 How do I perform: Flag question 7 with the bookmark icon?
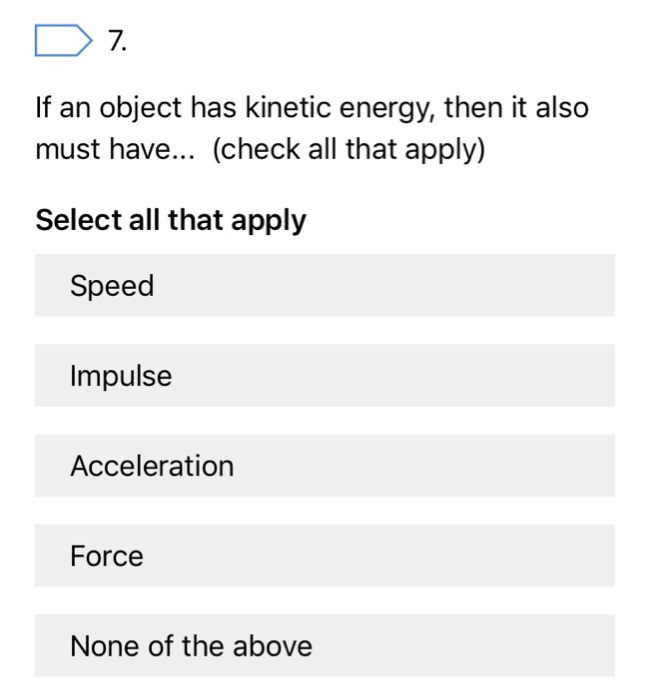click(x=63, y=41)
